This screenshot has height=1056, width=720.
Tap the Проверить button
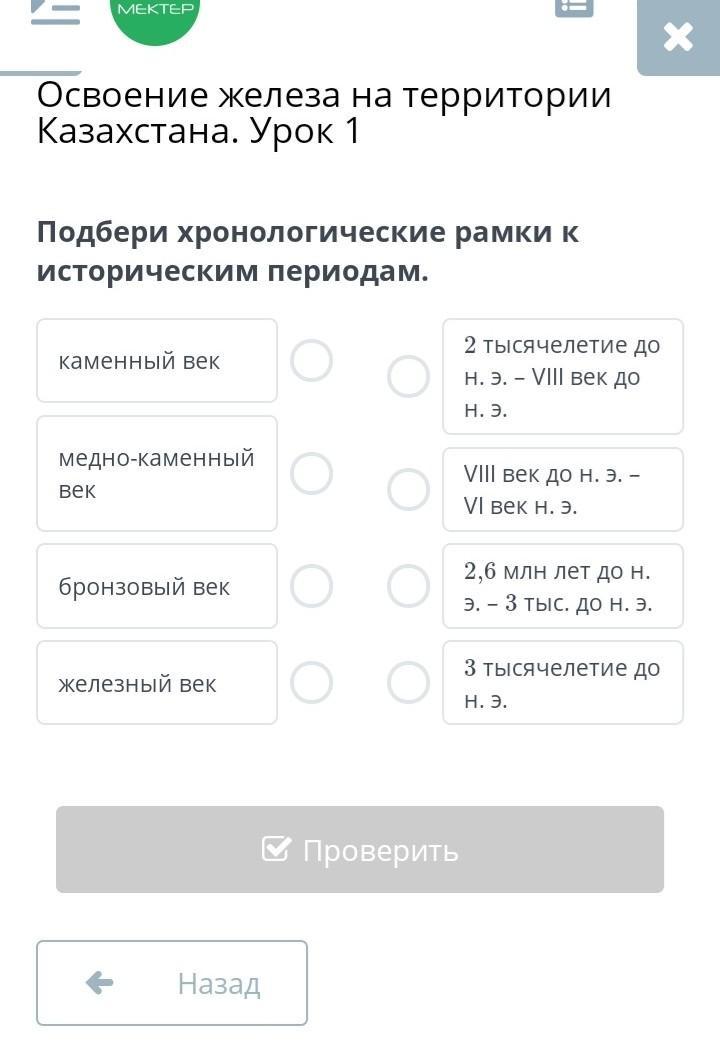(x=360, y=849)
